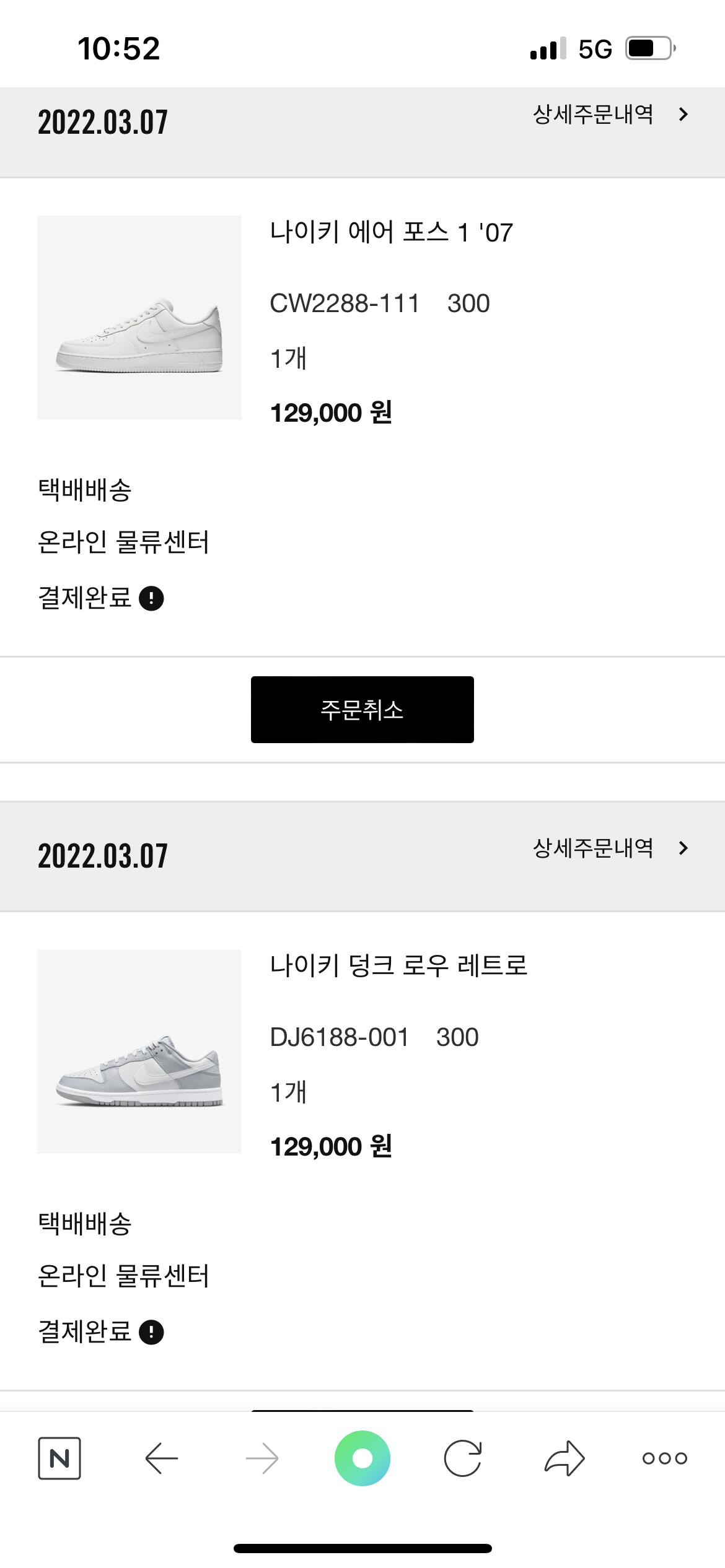Open 상세주문내역 for the Dunk Low order
725x1568 pixels.
pyautogui.click(x=610, y=848)
